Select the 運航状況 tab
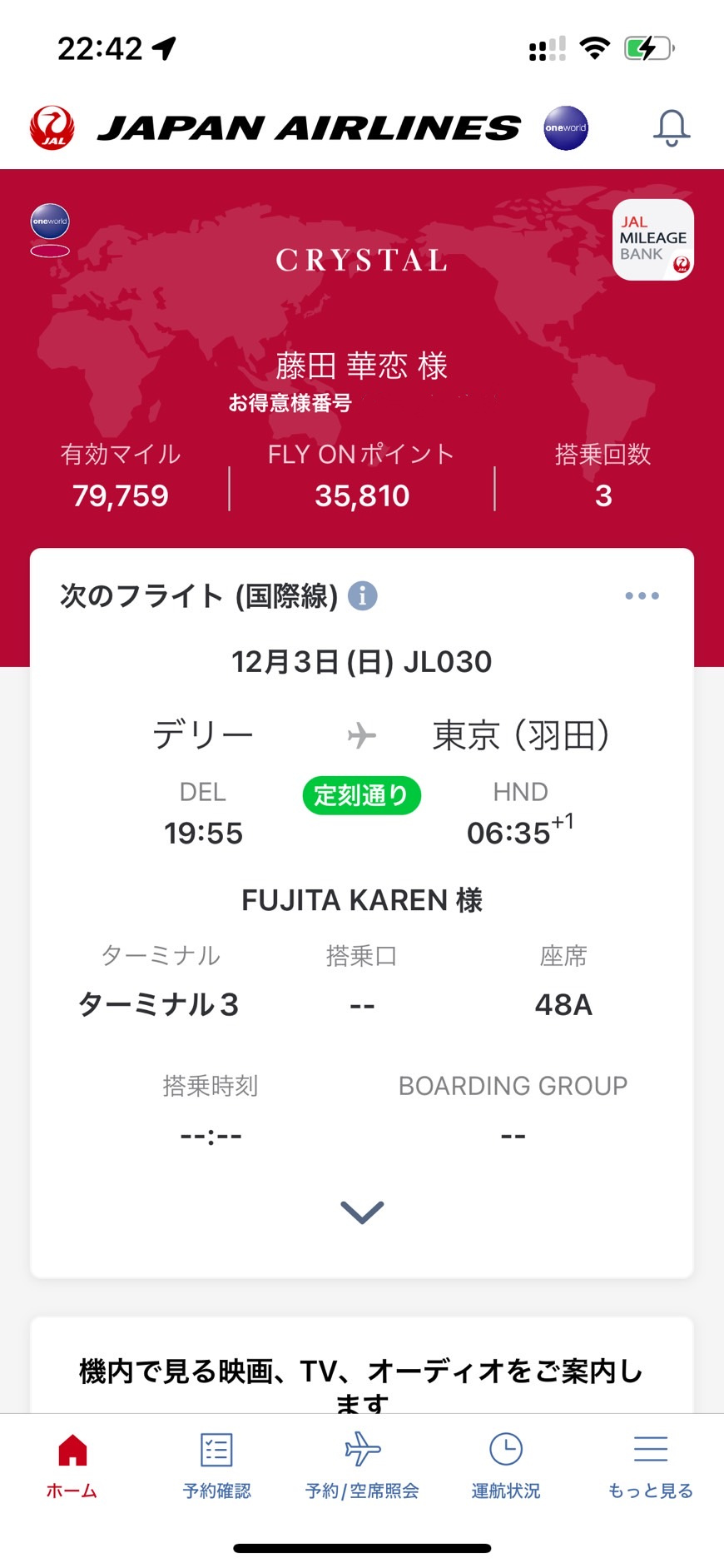Image resolution: width=724 pixels, height=1568 pixels. (506, 1466)
